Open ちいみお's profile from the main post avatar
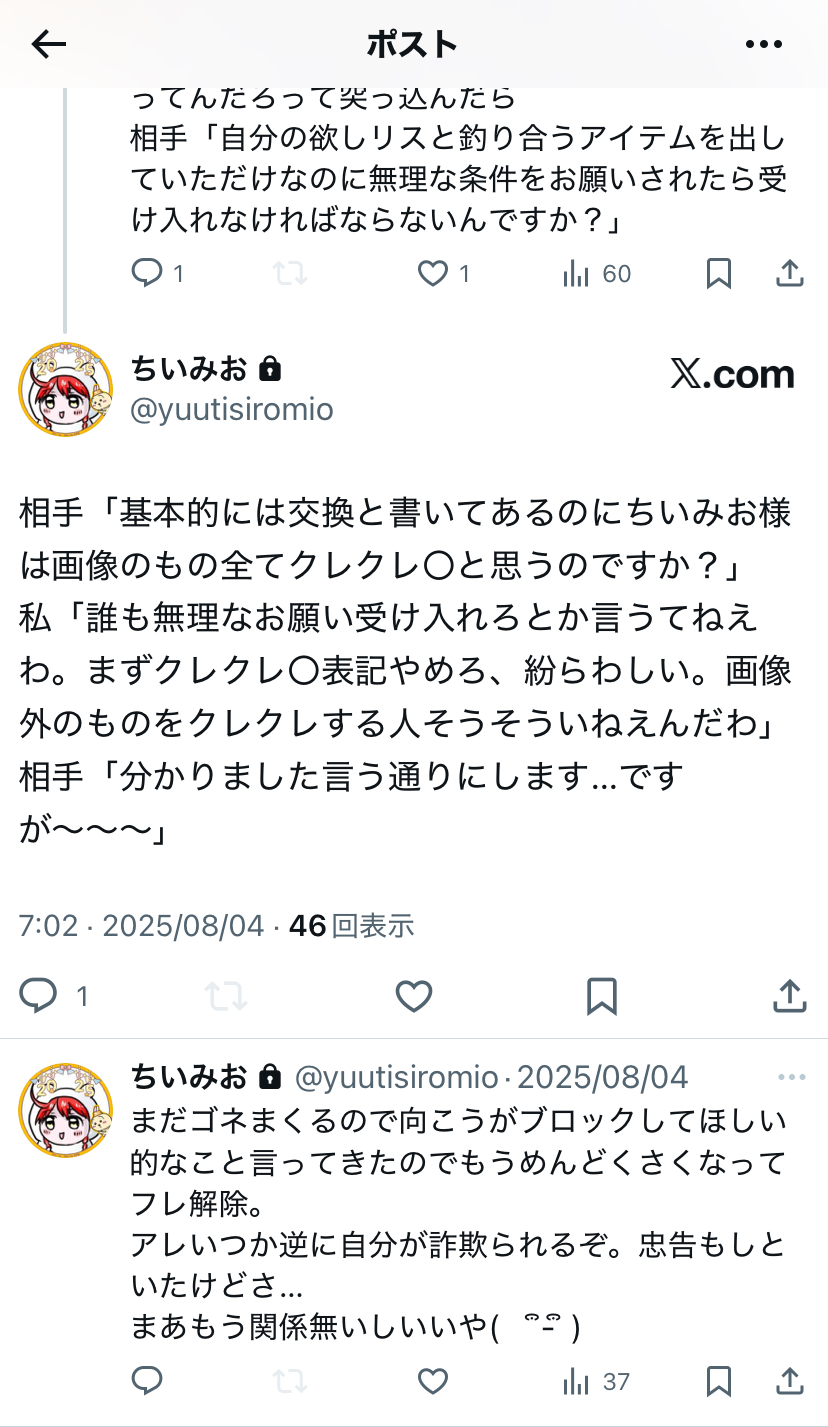Screen dimensions: 828x1427 tap(65, 389)
